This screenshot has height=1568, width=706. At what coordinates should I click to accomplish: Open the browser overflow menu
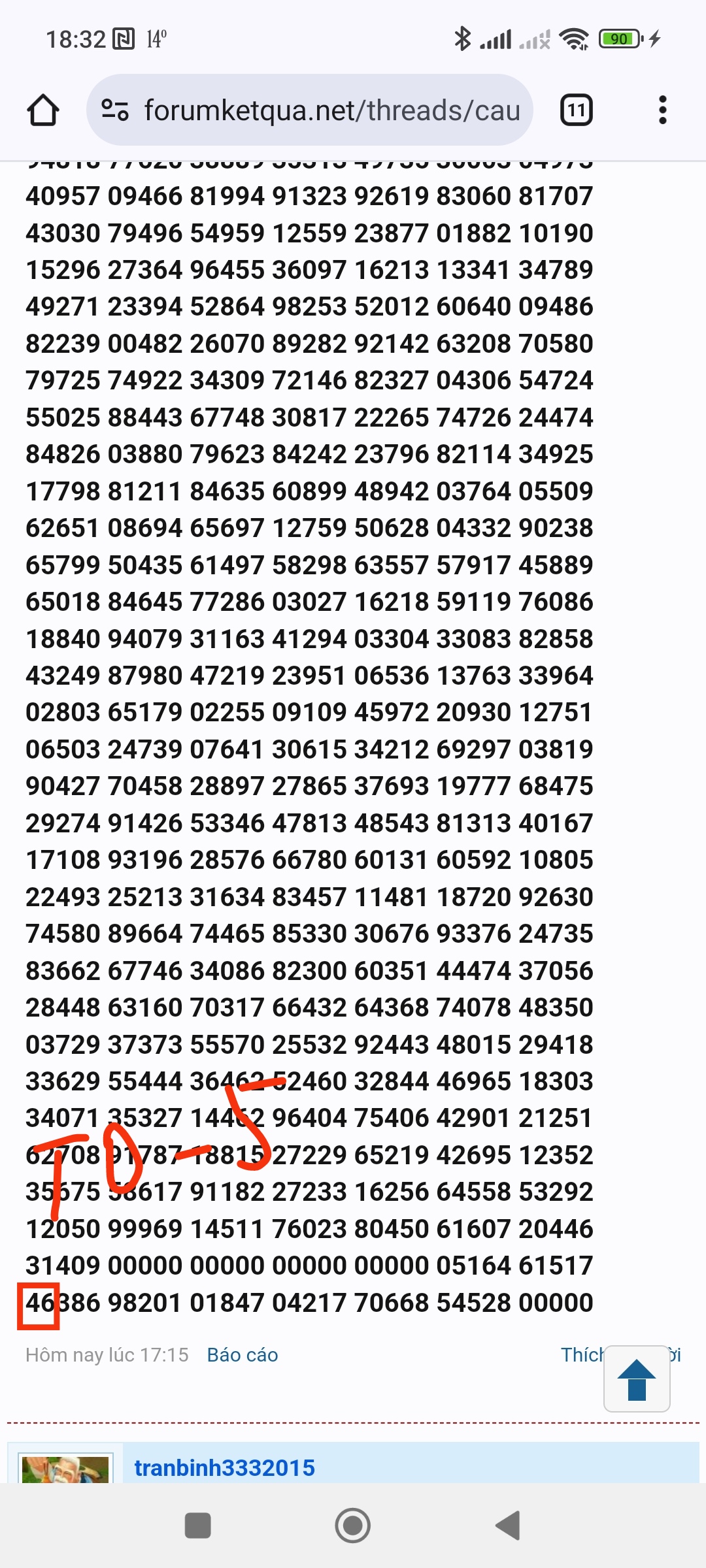tap(663, 110)
